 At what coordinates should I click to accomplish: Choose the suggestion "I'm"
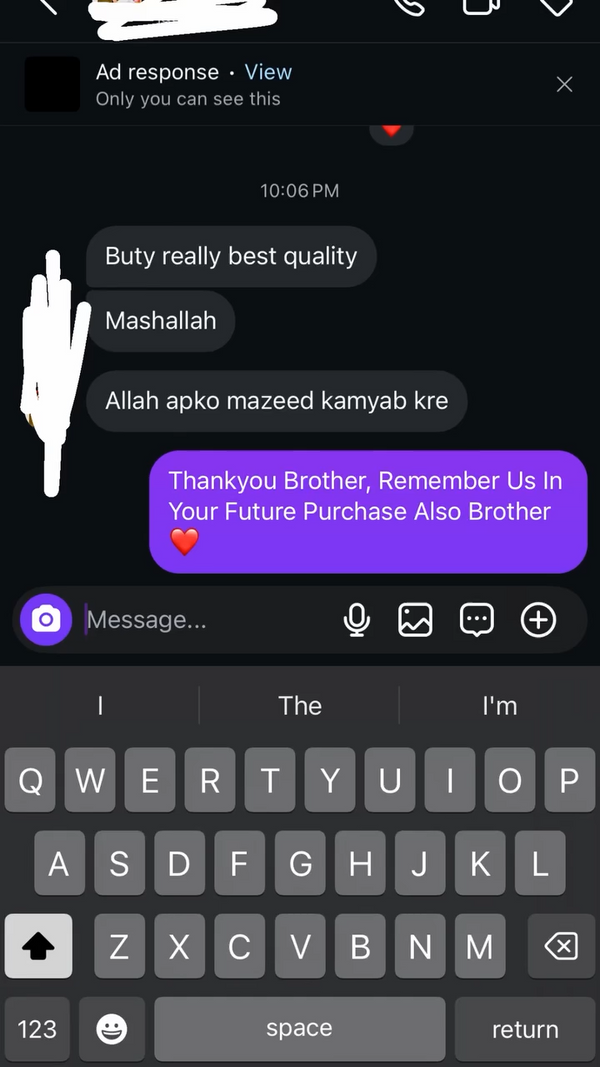click(x=499, y=705)
